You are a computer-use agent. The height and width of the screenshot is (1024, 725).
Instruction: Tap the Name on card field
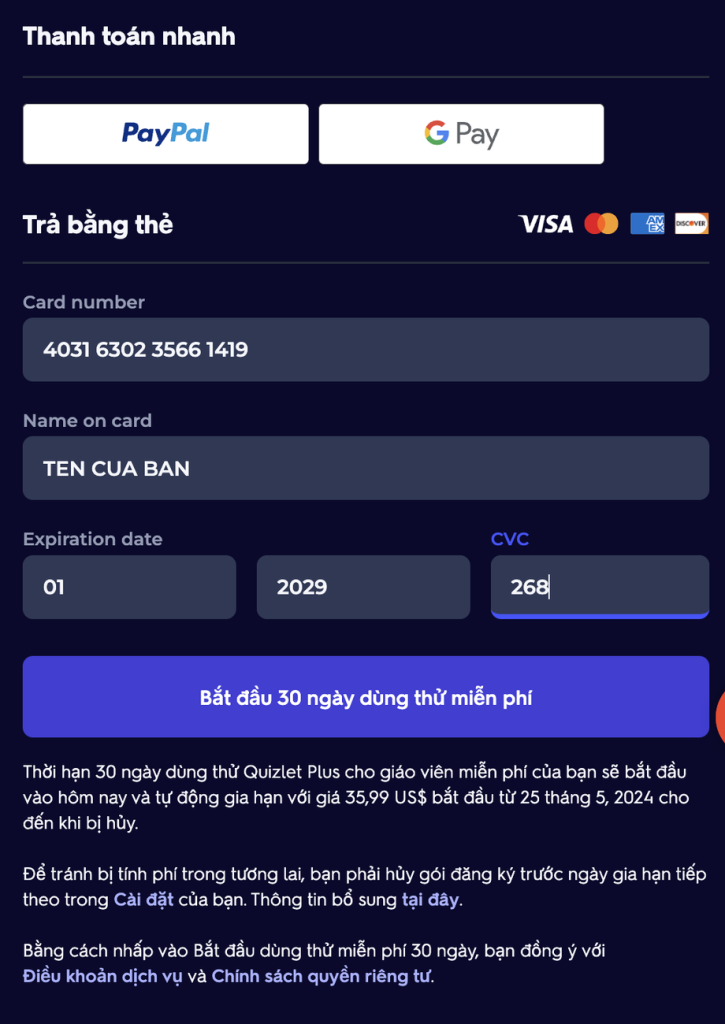pos(365,468)
